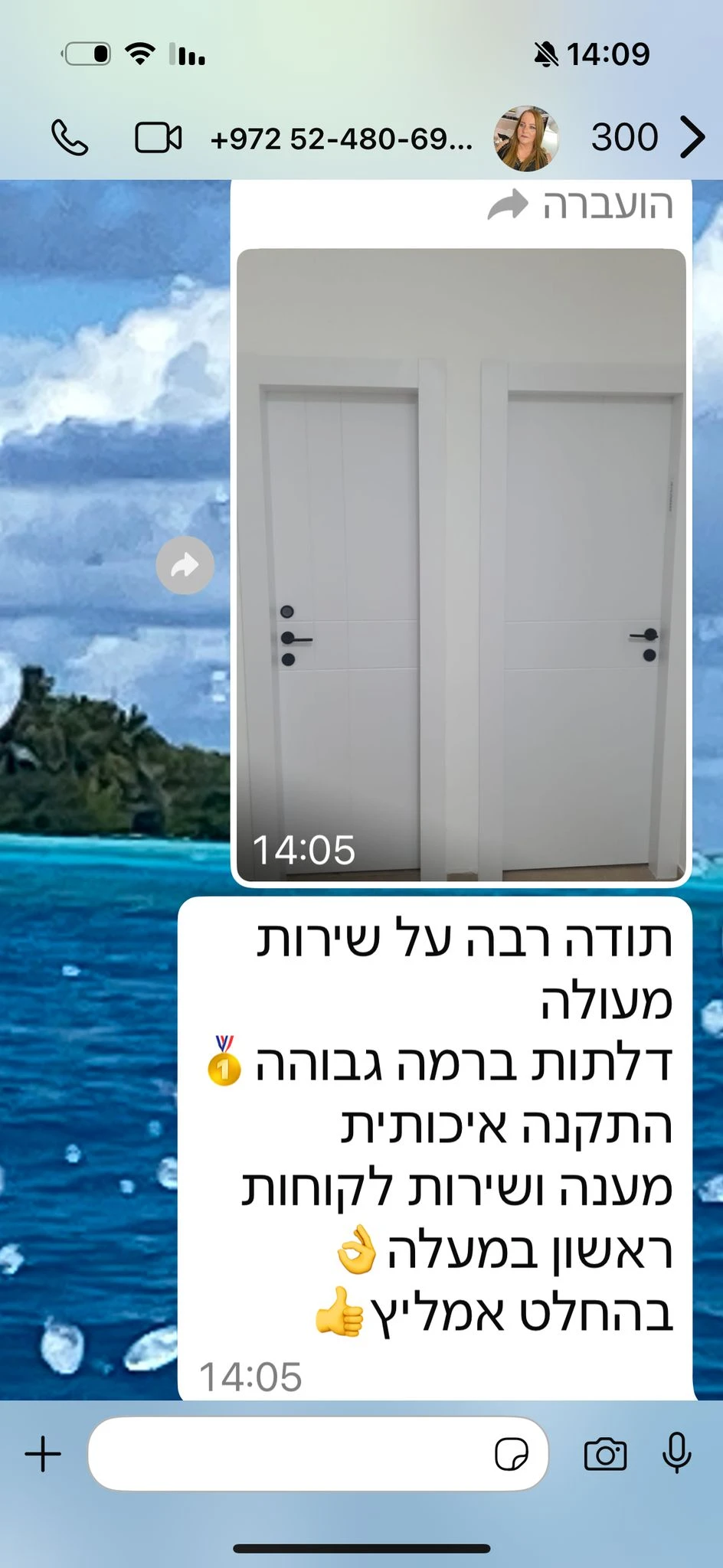This screenshot has height=1568, width=723.
Task: Start a video call
Action: pyautogui.click(x=158, y=139)
